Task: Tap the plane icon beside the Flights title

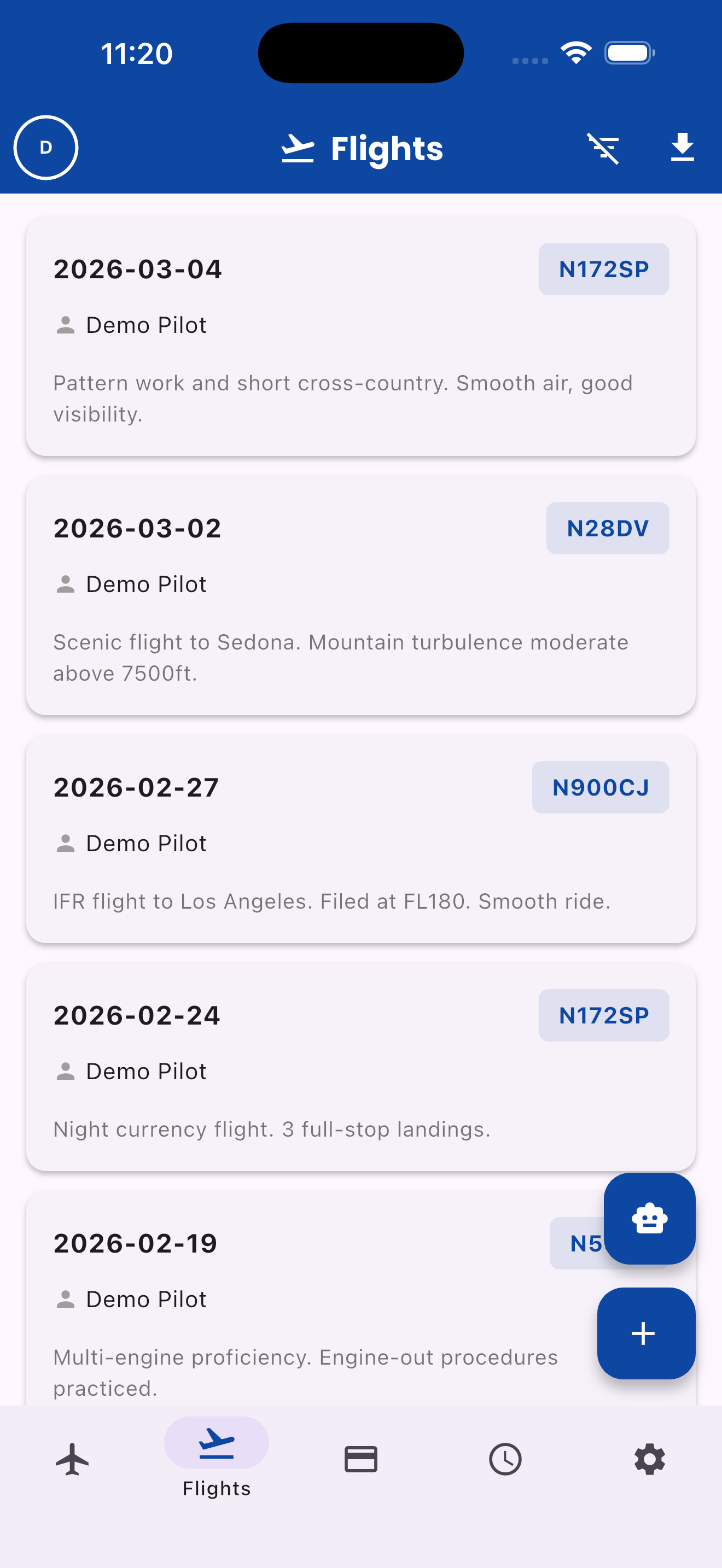Action: point(298,148)
